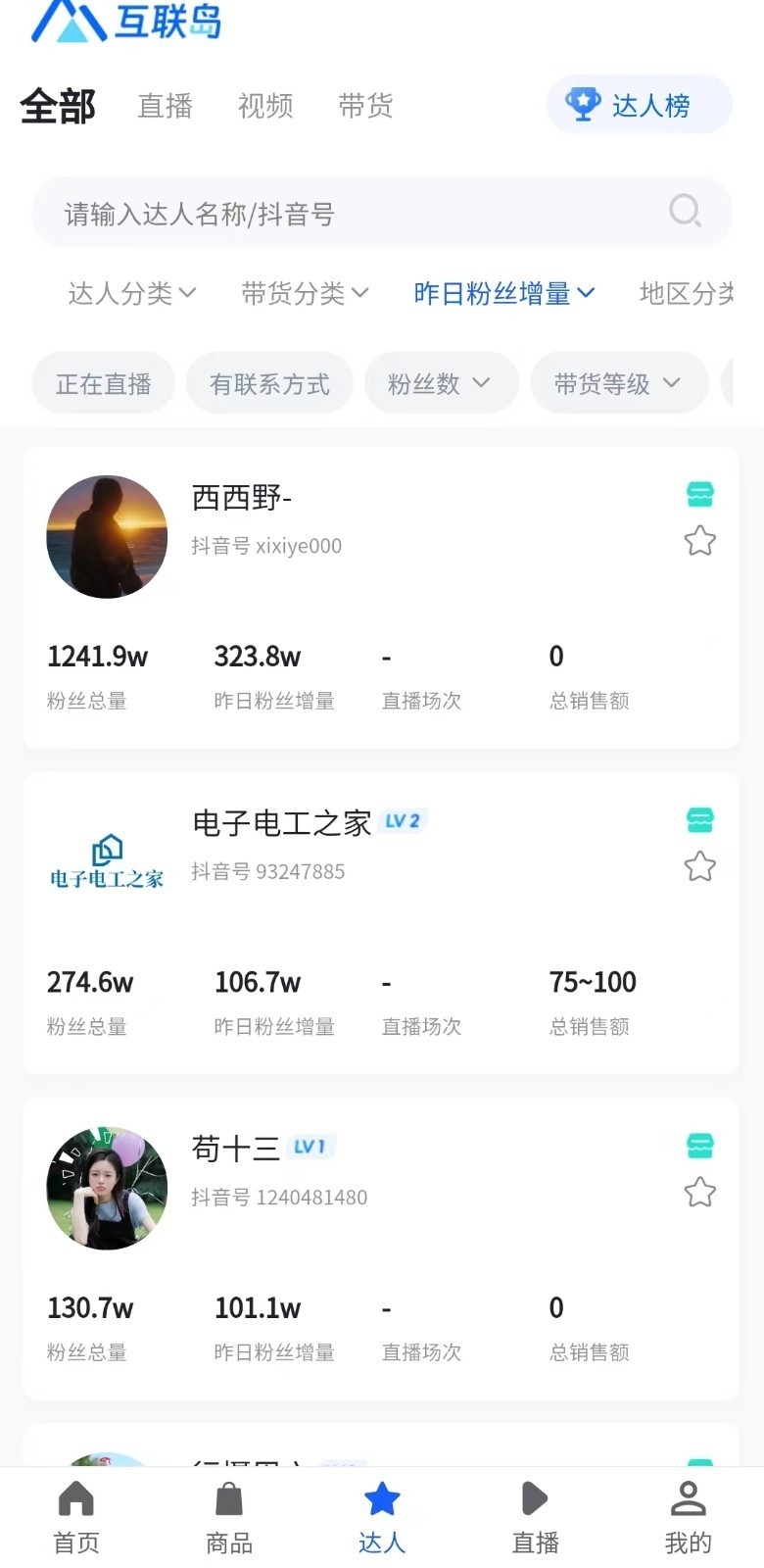764x1568 pixels.
Task: Open the 西西野- influencer card
Action: [382, 597]
